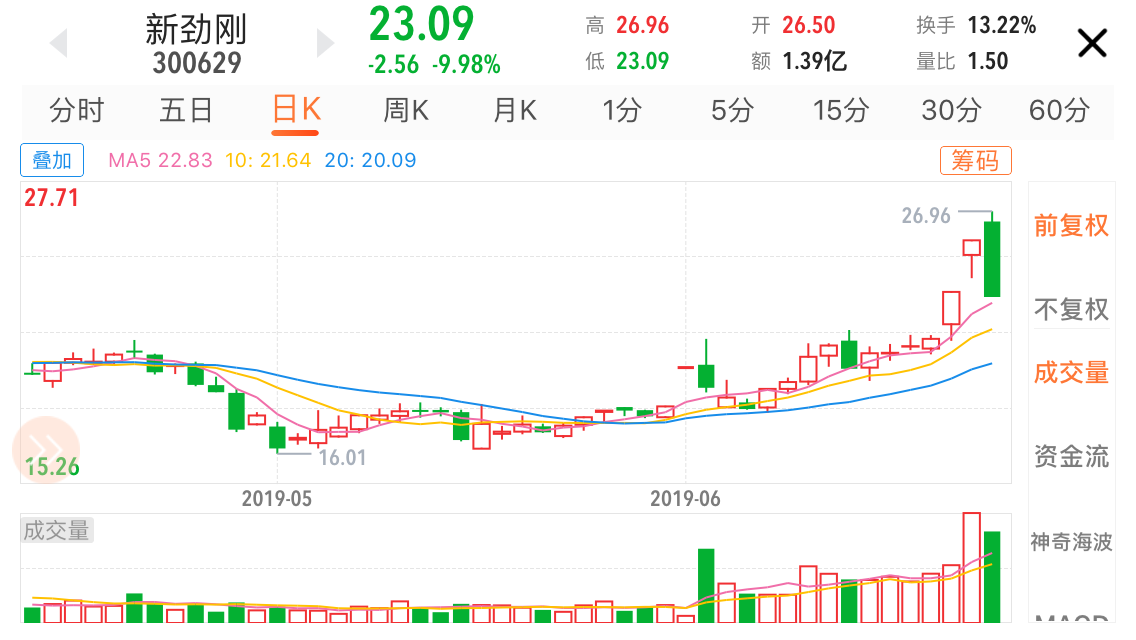Choose the 成交量 indicator
This screenshot has width=1136, height=640.
point(1071,374)
